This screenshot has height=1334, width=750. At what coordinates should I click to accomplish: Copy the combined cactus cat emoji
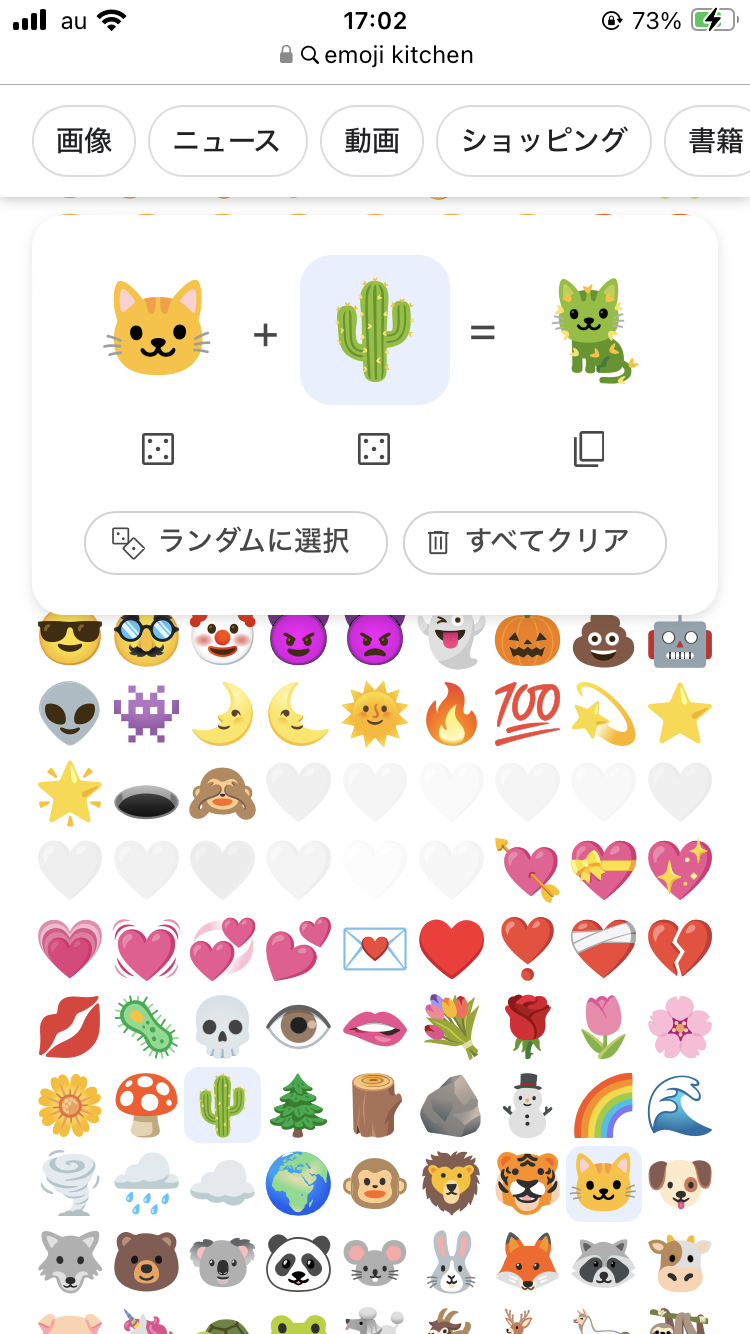click(x=590, y=450)
